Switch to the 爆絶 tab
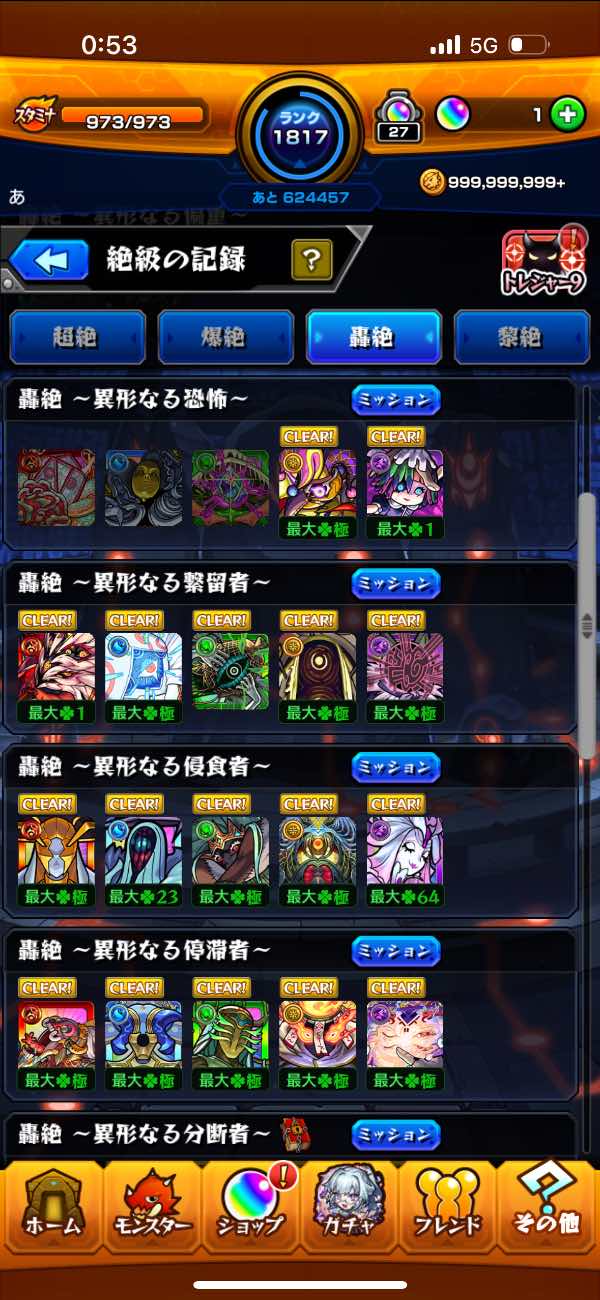This screenshot has height=1300, width=600. [x=226, y=337]
